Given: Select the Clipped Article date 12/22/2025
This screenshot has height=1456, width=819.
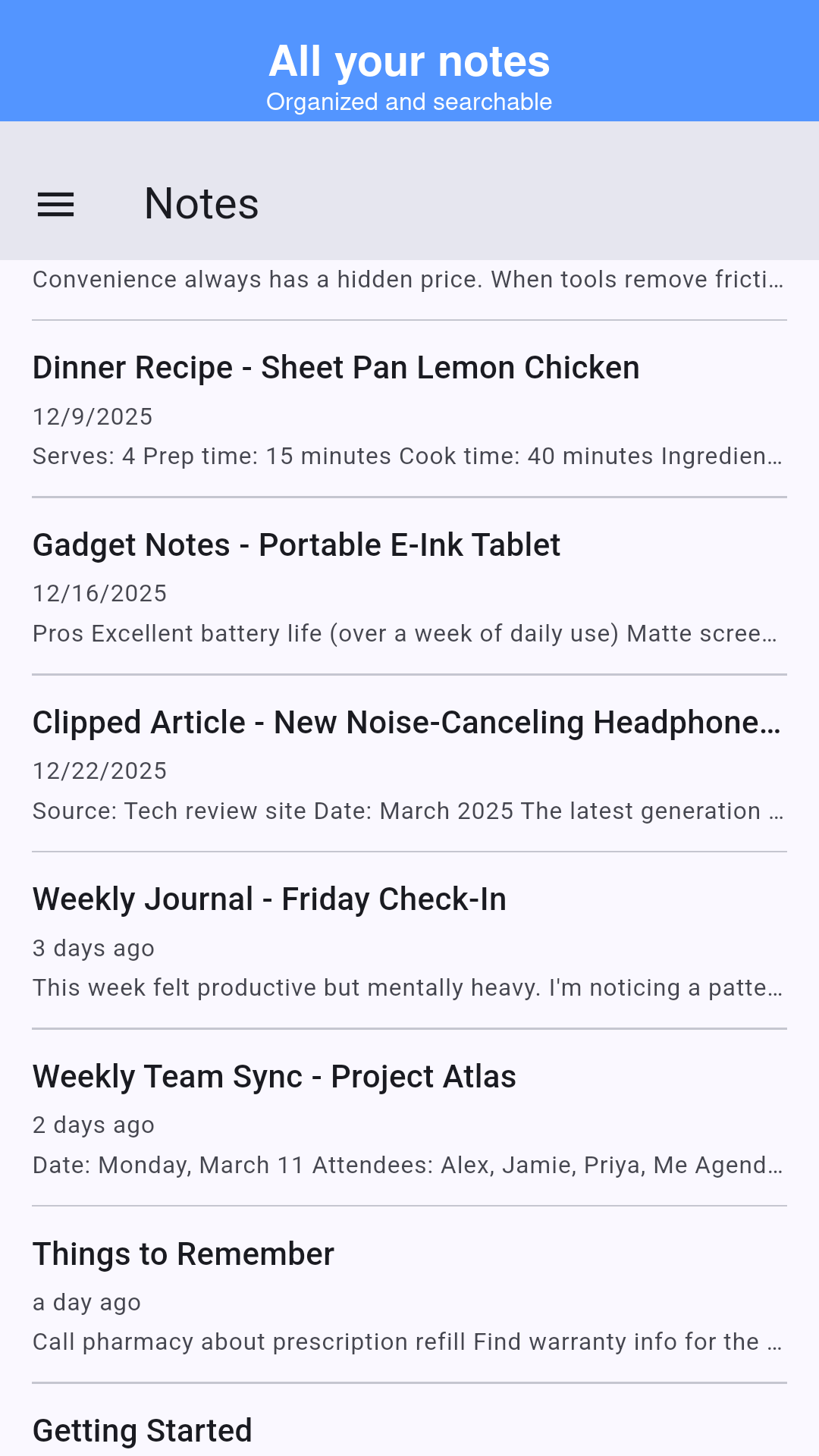Looking at the screenshot, I should (x=99, y=770).
